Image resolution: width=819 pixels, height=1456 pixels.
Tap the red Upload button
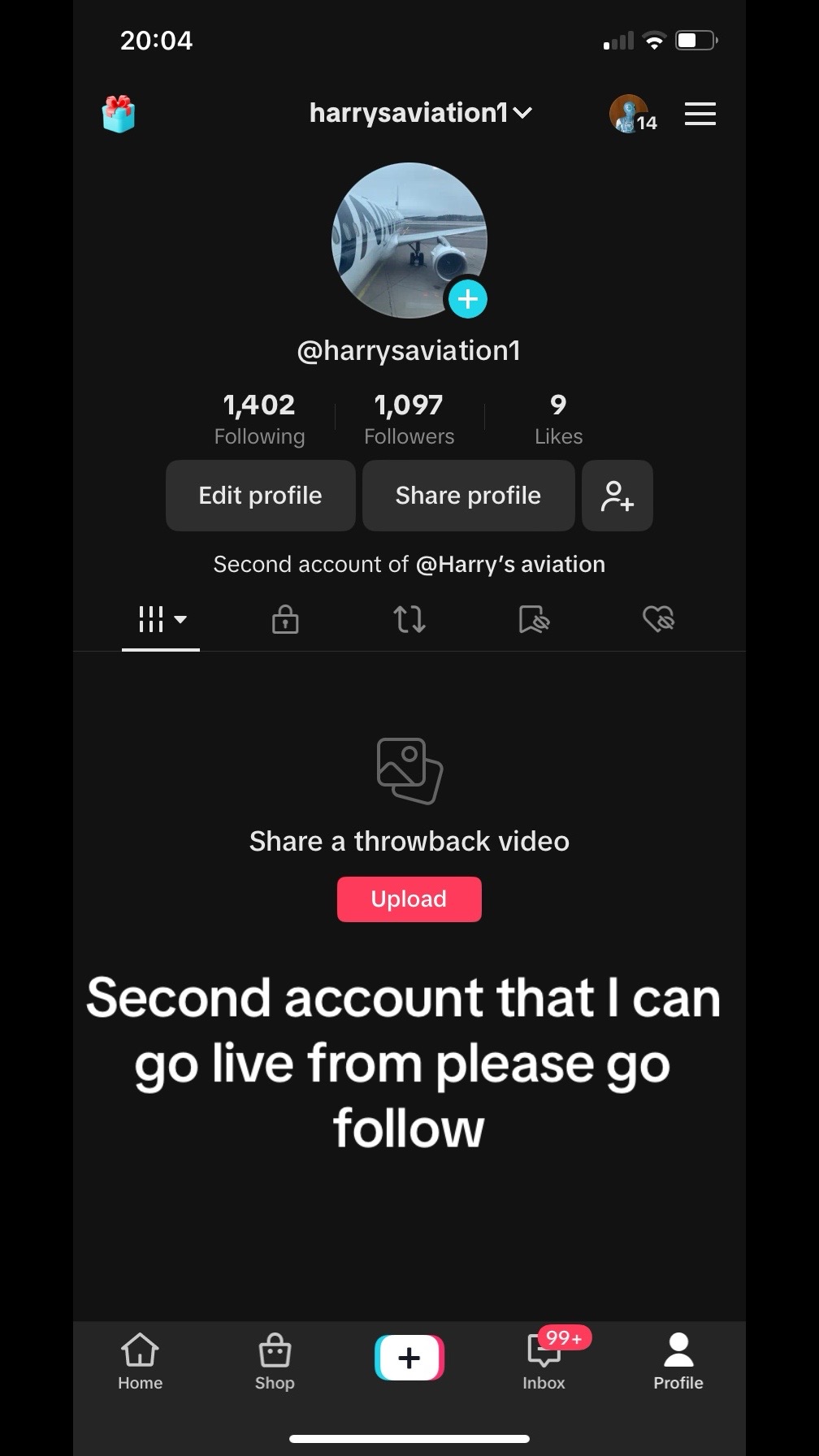click(409, 899)
